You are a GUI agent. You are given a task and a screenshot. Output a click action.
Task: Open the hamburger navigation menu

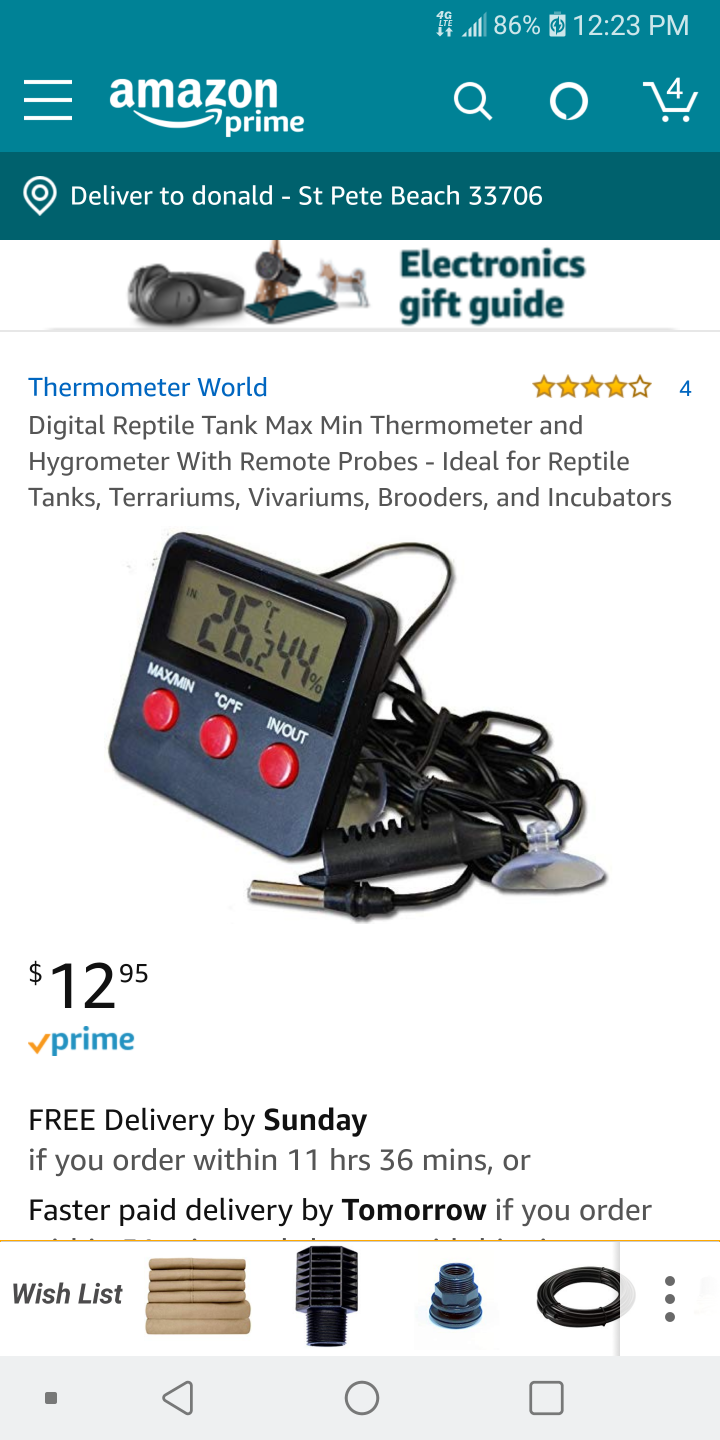[47, 101]
